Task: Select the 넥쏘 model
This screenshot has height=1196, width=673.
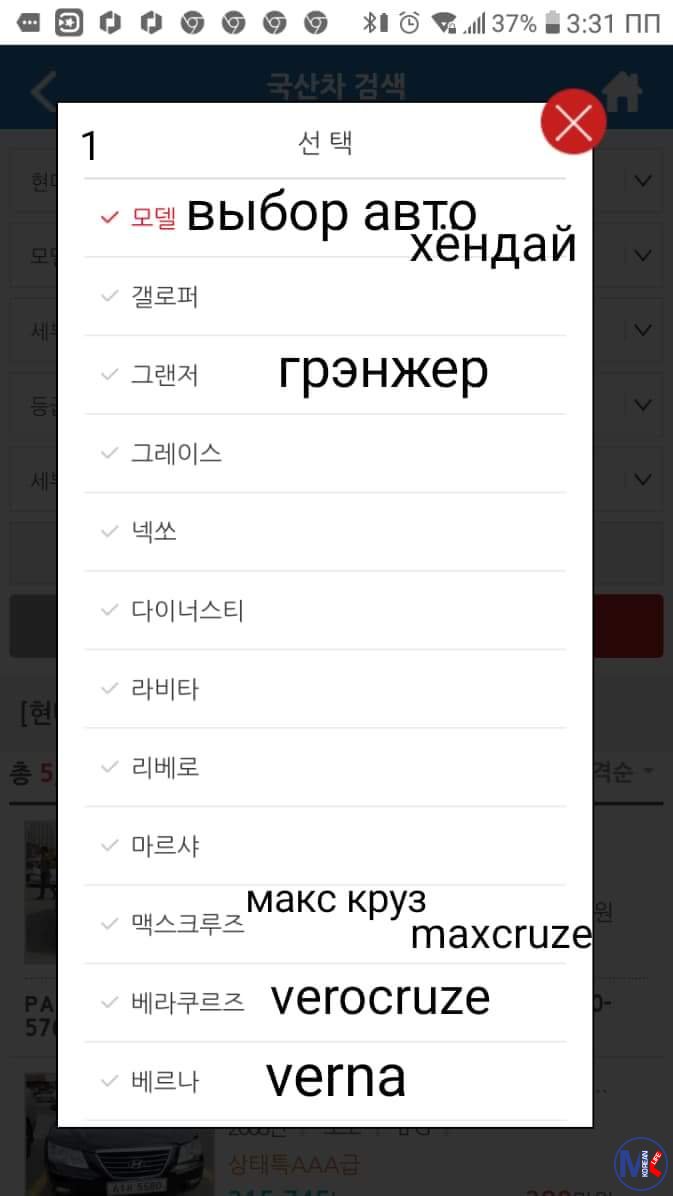Action: [154, 532]
